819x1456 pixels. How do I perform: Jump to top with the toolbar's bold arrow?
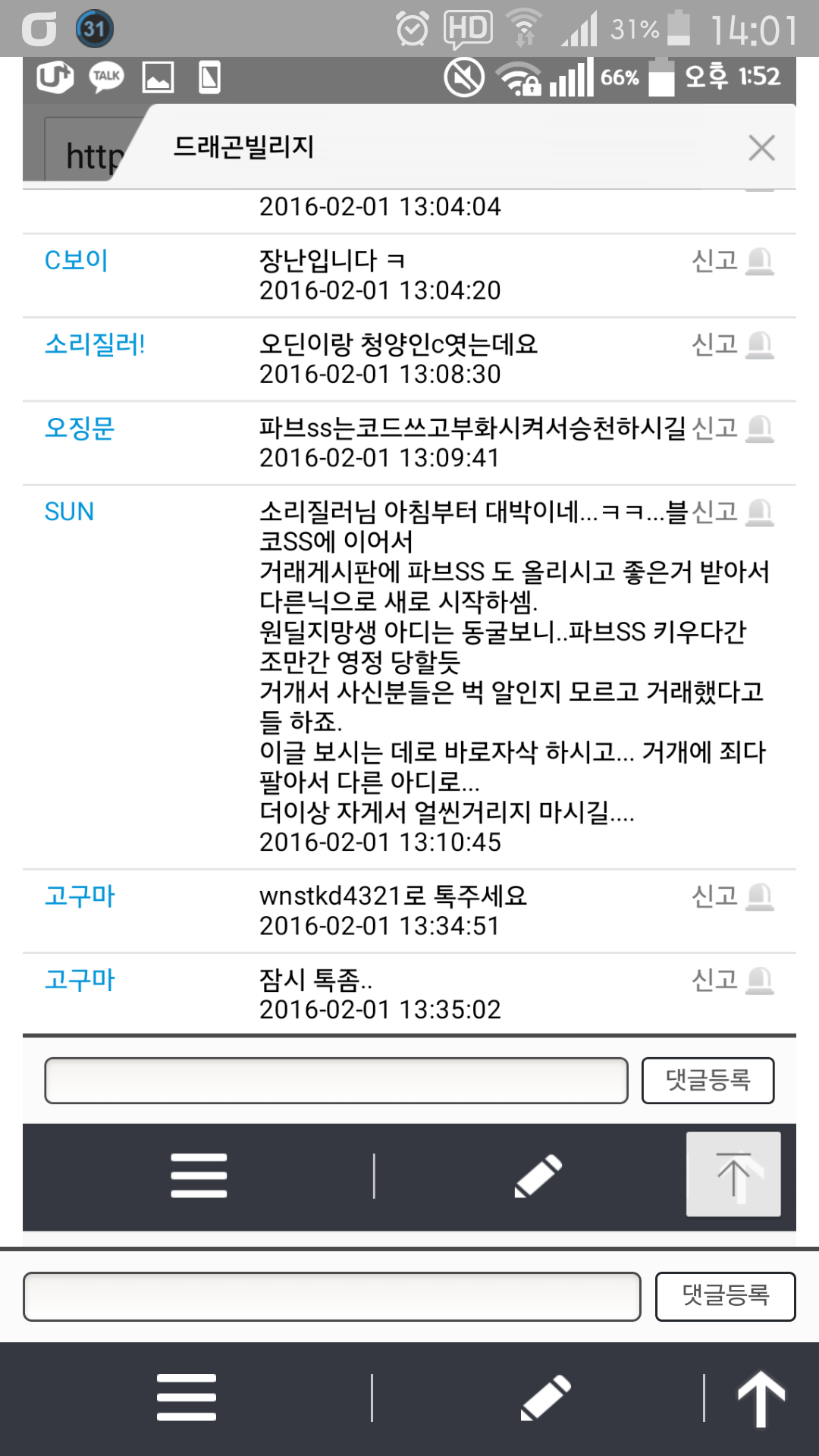tap(761, 1398)
